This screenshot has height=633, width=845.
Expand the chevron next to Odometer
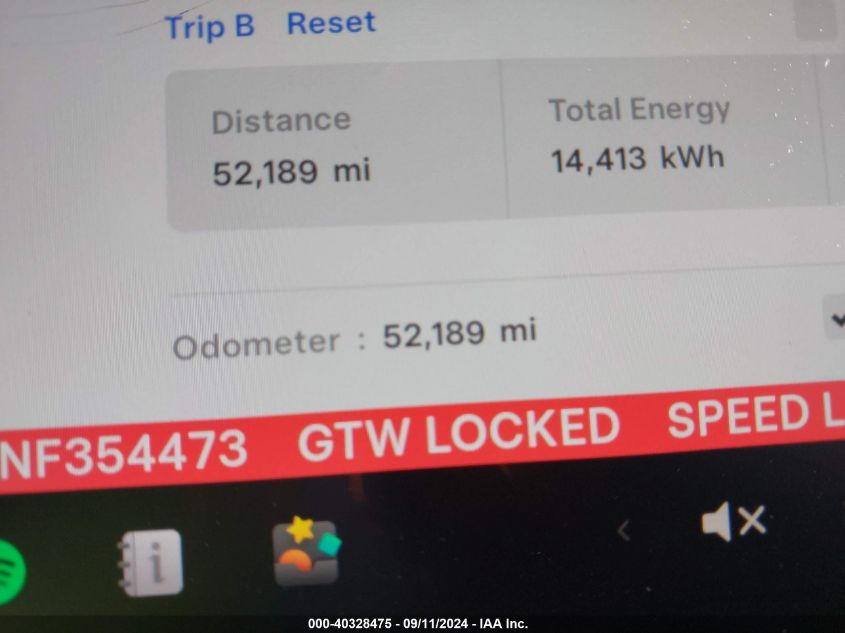pyautogui.click(x=837, y=319)
